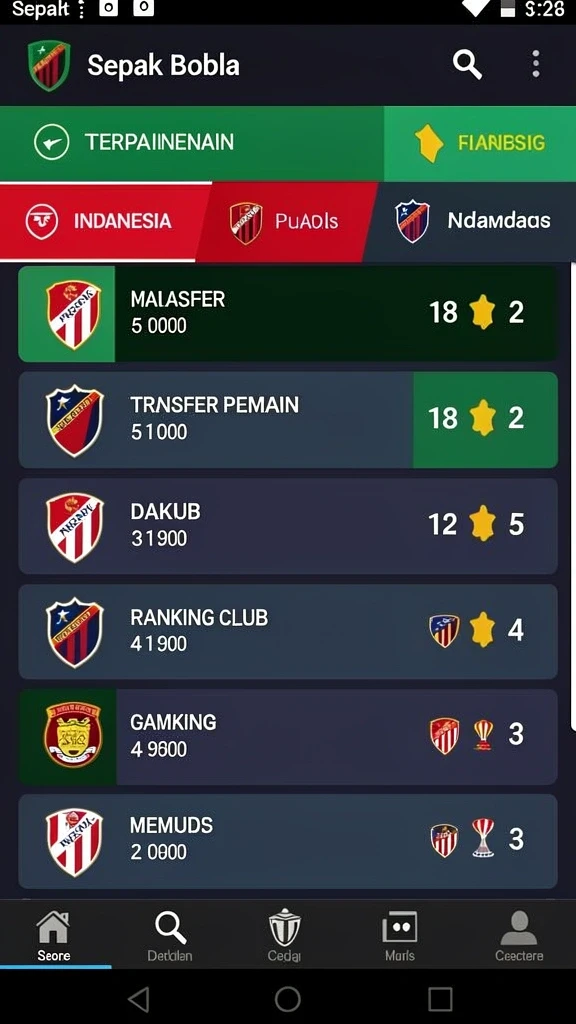The width and height of the screenshot is (576, 1024).
Task: Open the RANKING CLUB row
Action: click(288, 632)
